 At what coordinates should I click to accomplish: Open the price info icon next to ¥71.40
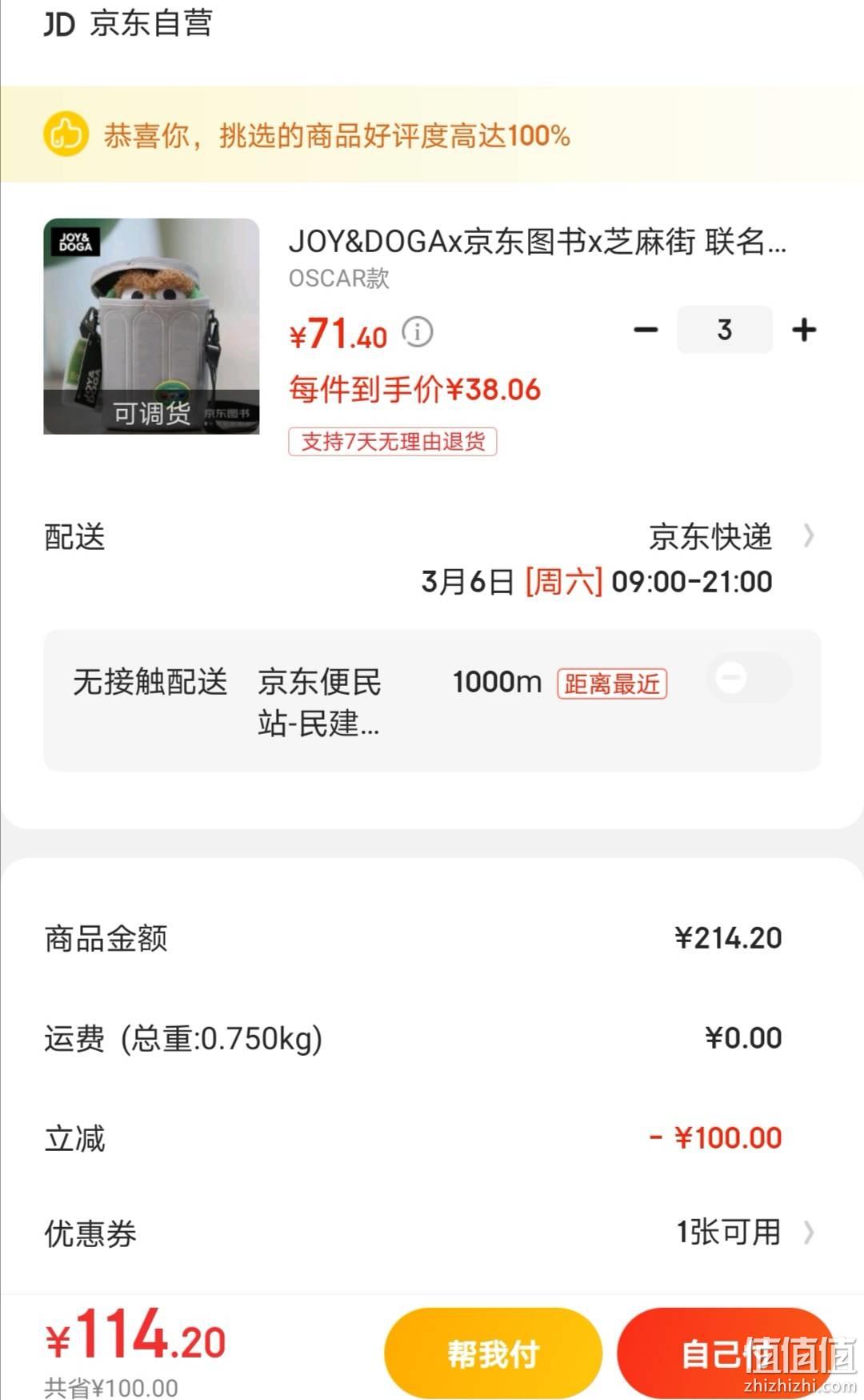click(417, 331)
